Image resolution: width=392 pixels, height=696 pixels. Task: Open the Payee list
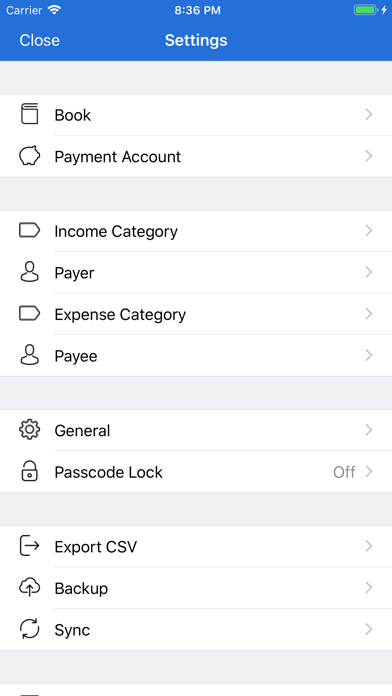click(196, 356)
